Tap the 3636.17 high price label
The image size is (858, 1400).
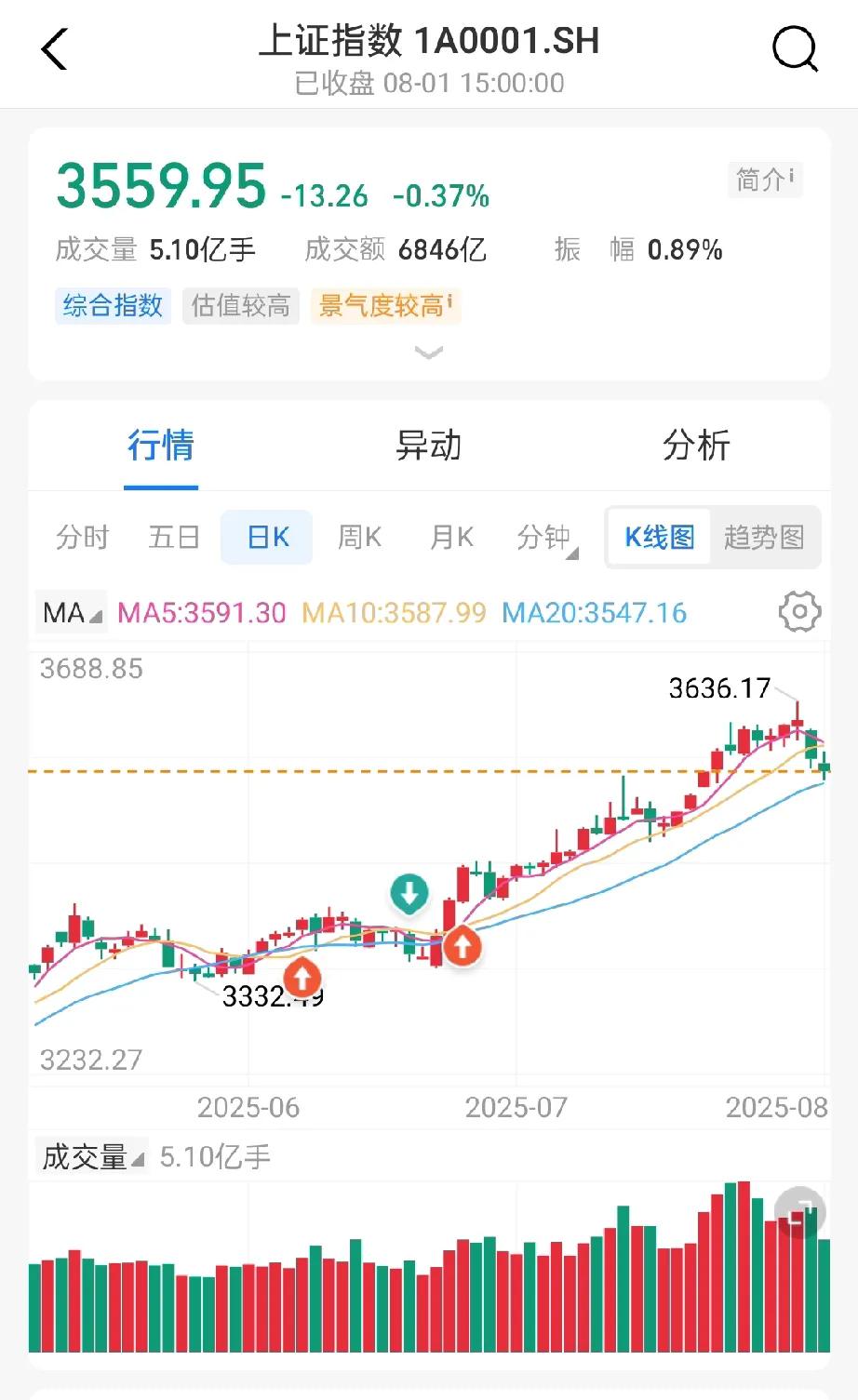coord(718,688)
